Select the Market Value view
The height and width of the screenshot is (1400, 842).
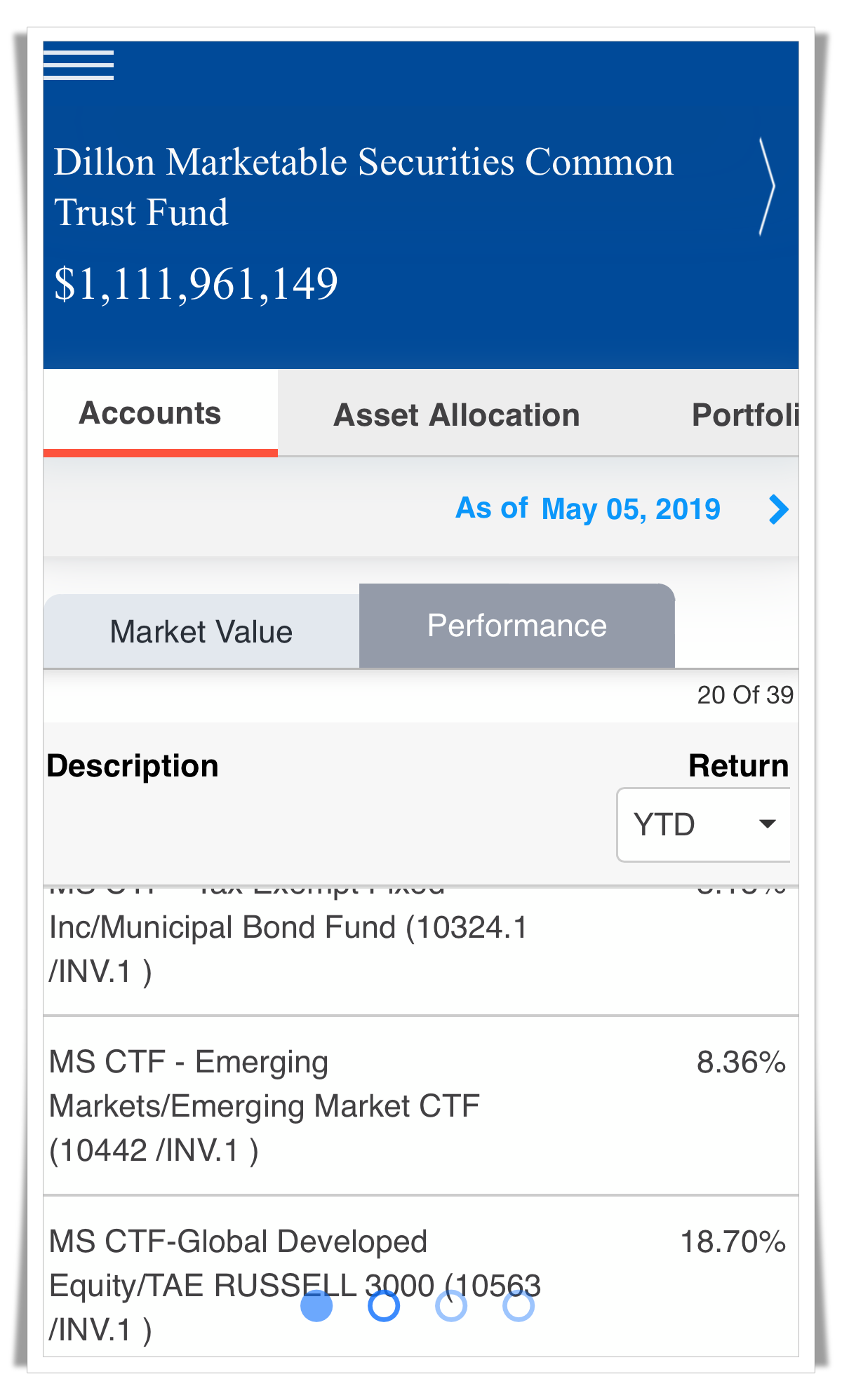pos(201,631)
